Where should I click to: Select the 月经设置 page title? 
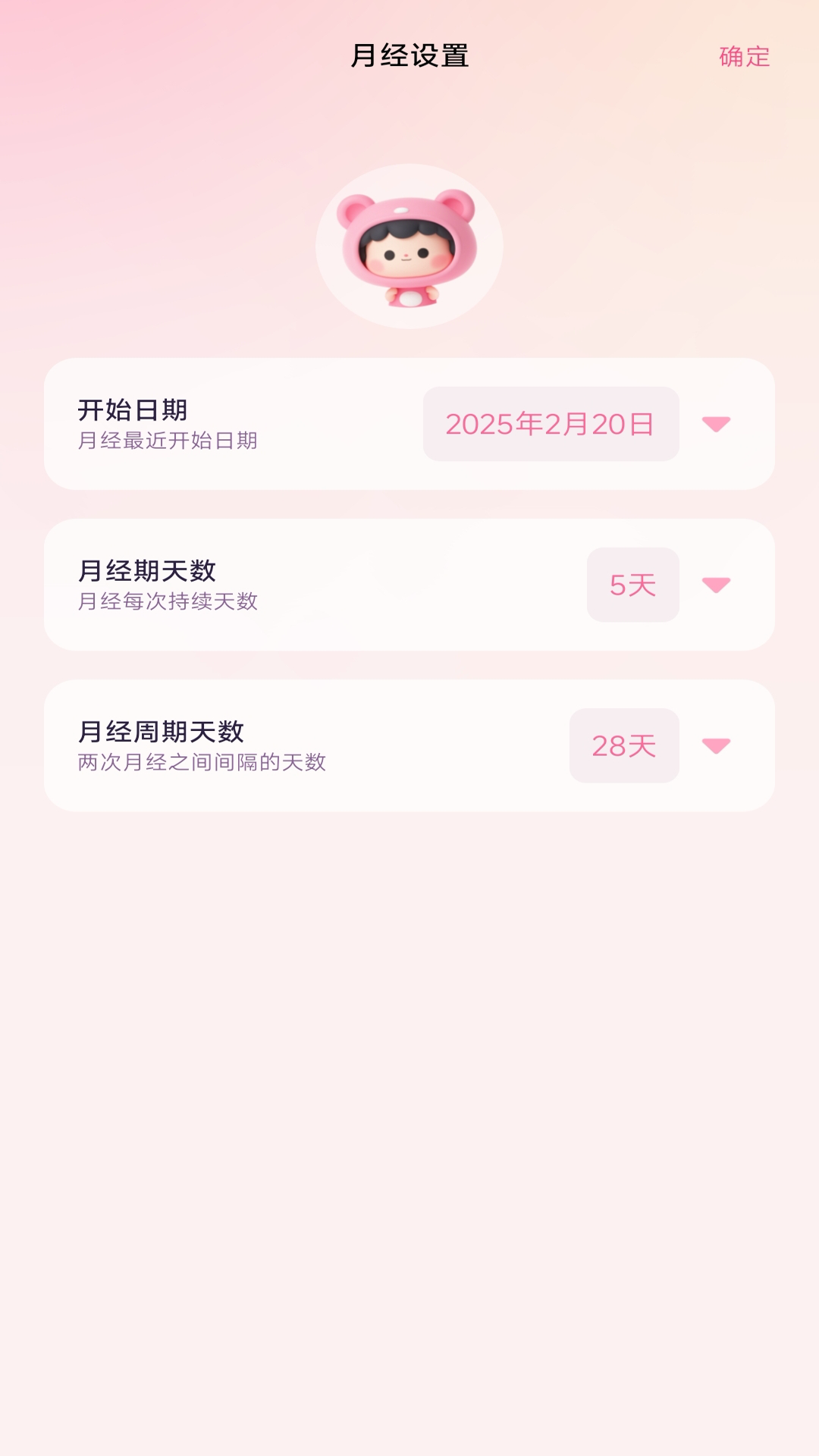tap(409, 55)
